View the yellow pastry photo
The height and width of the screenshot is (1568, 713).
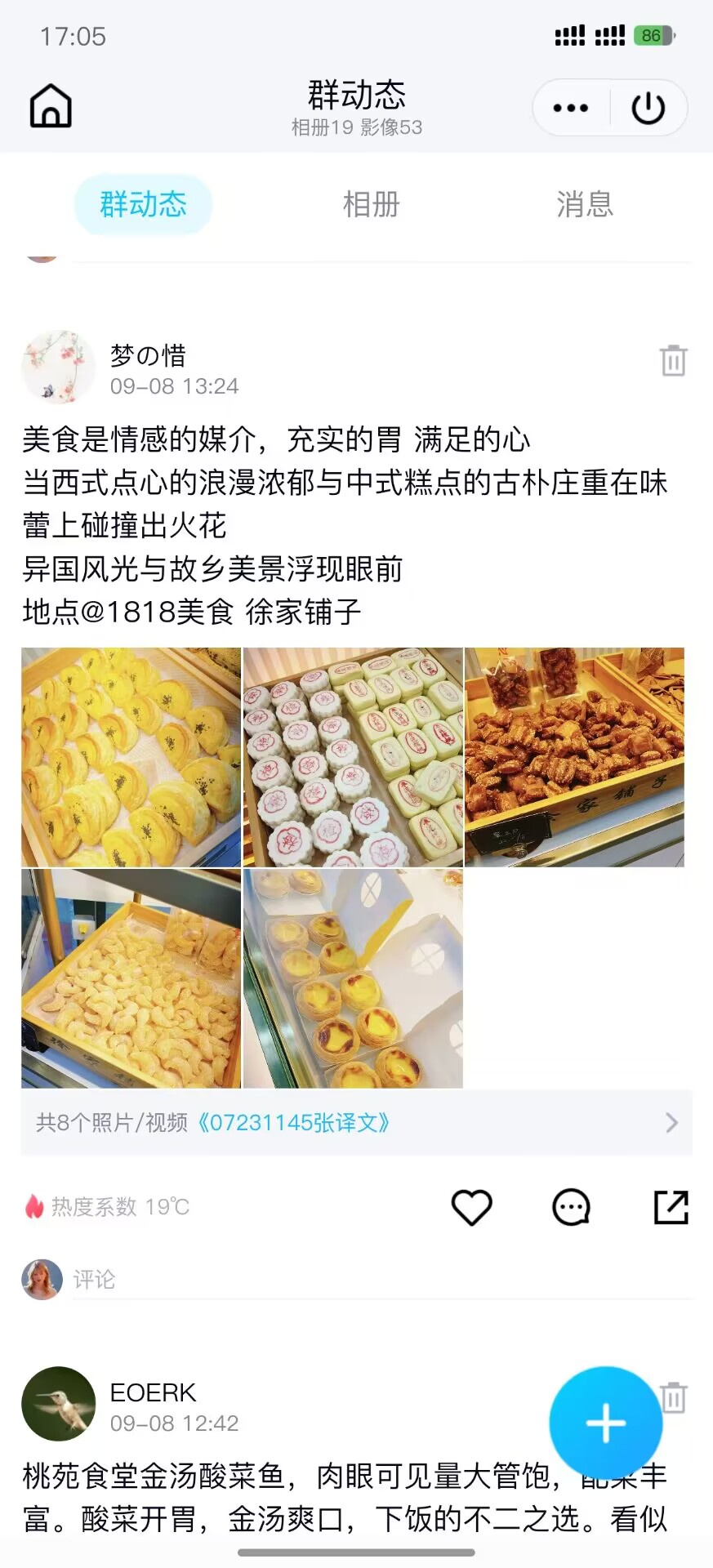tap(131, 757)
